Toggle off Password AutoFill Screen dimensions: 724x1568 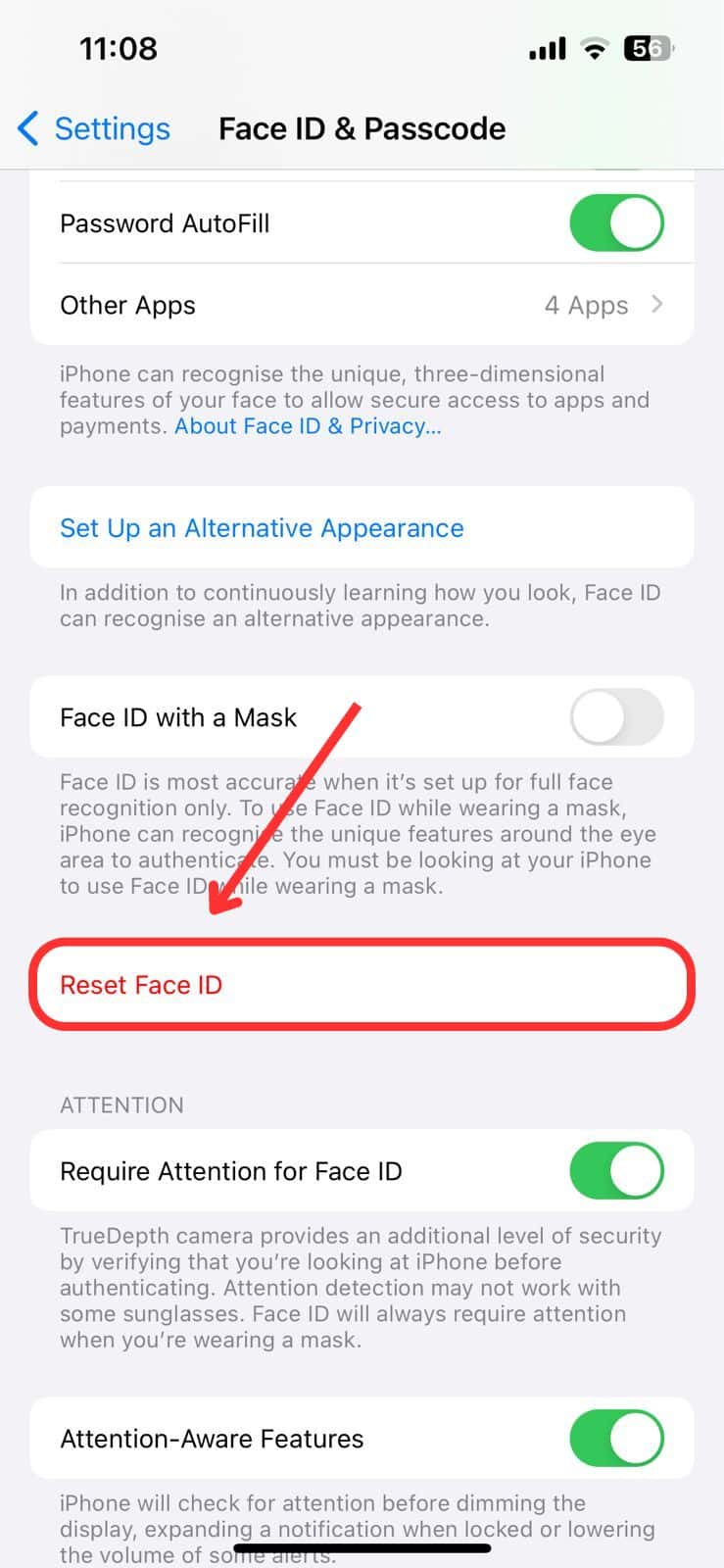coord(616,222)
